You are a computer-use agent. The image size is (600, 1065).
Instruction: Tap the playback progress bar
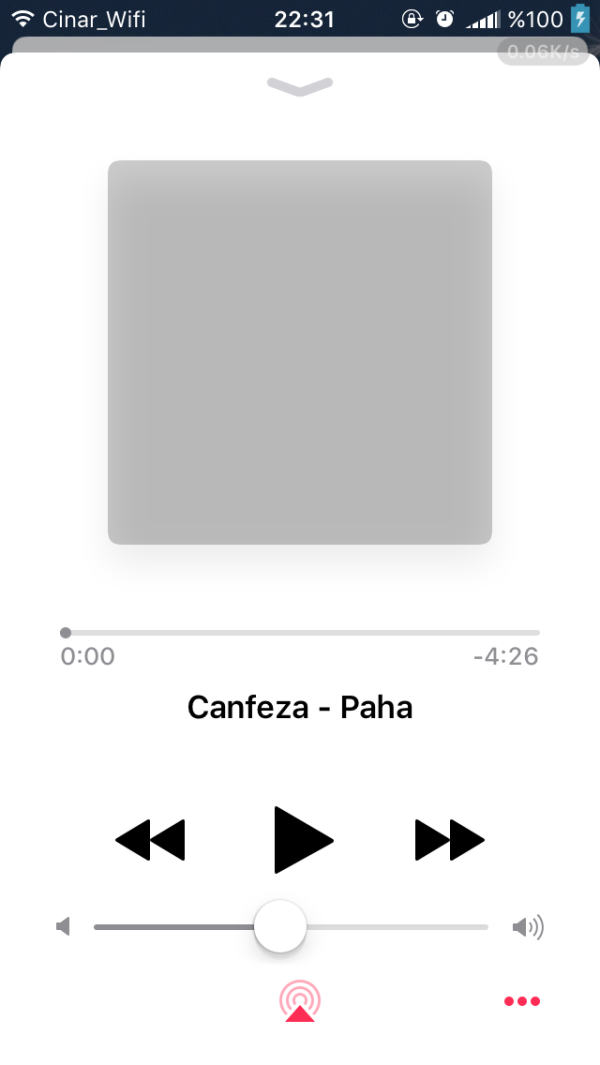300,632
